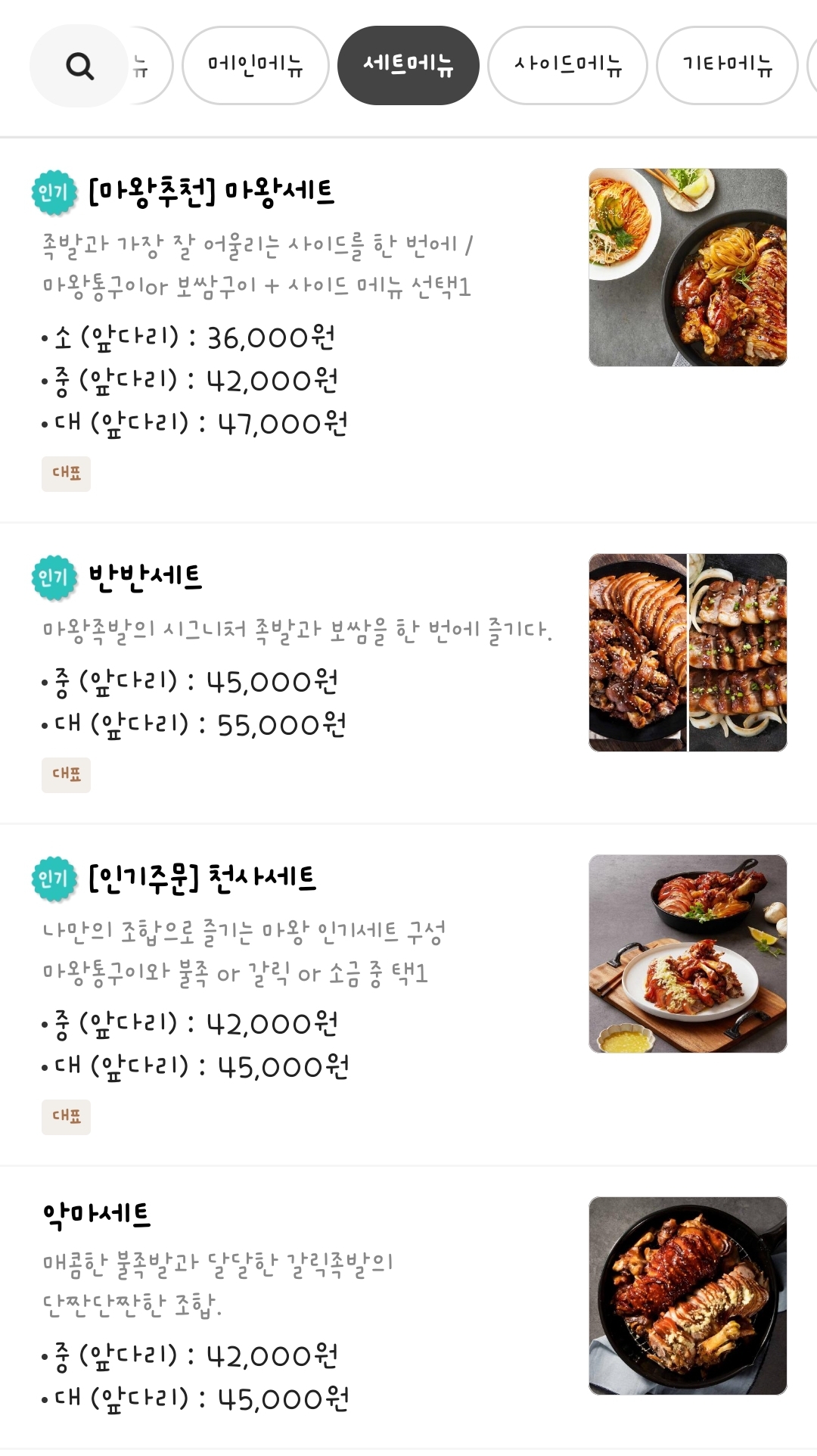Switch to the 메인메뉴 tab

(256, 65)
